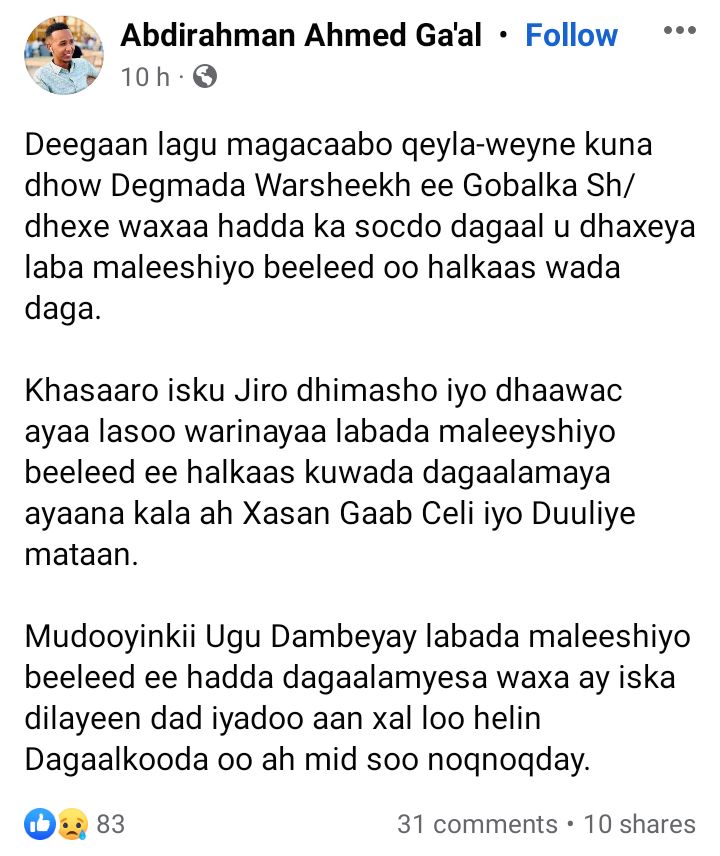
Task: Open the post's three-dot overflow menu
Action: pos(679,30)
